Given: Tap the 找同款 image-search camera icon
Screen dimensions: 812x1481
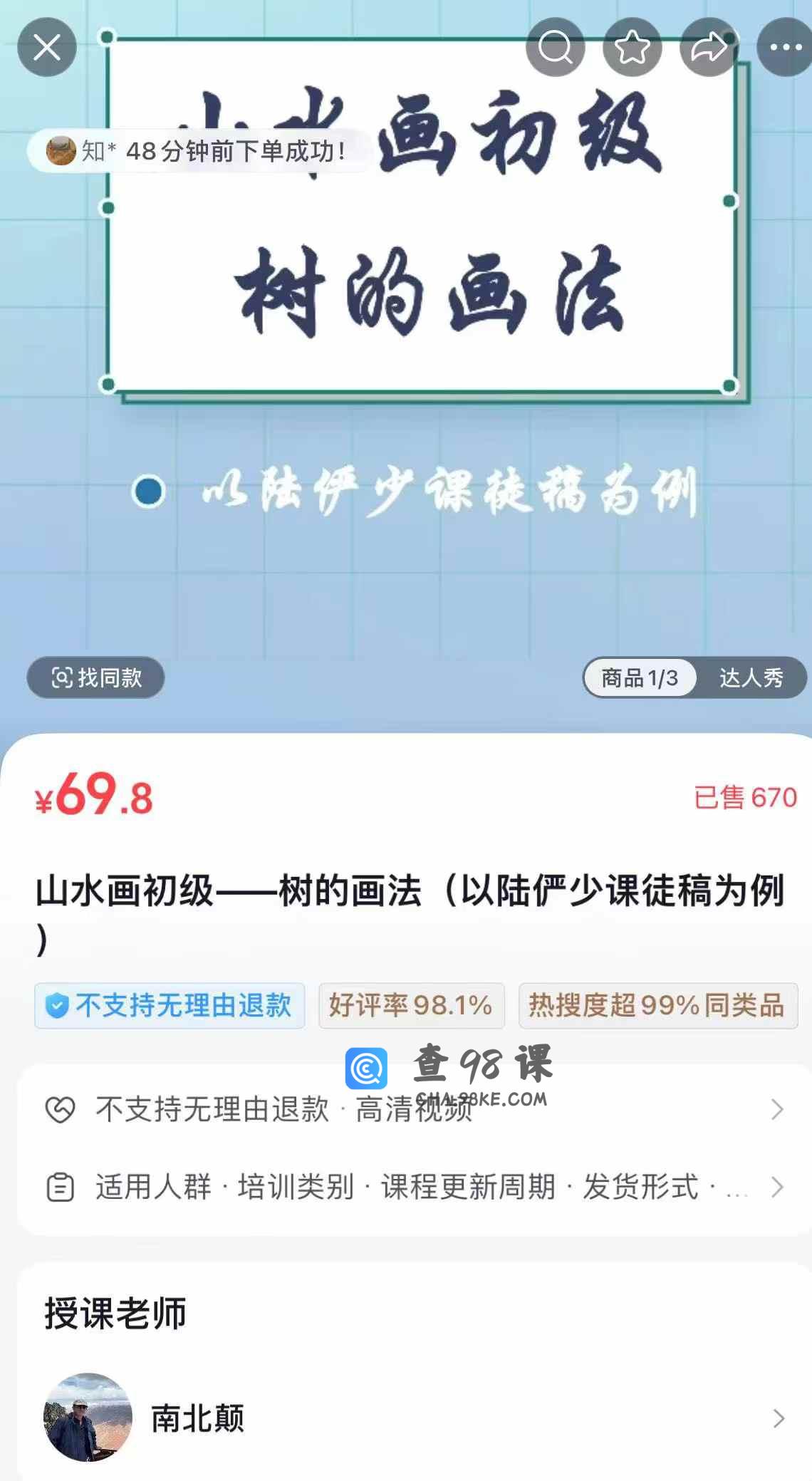Looking at the screenshot, I should click(x=64, y=678).
